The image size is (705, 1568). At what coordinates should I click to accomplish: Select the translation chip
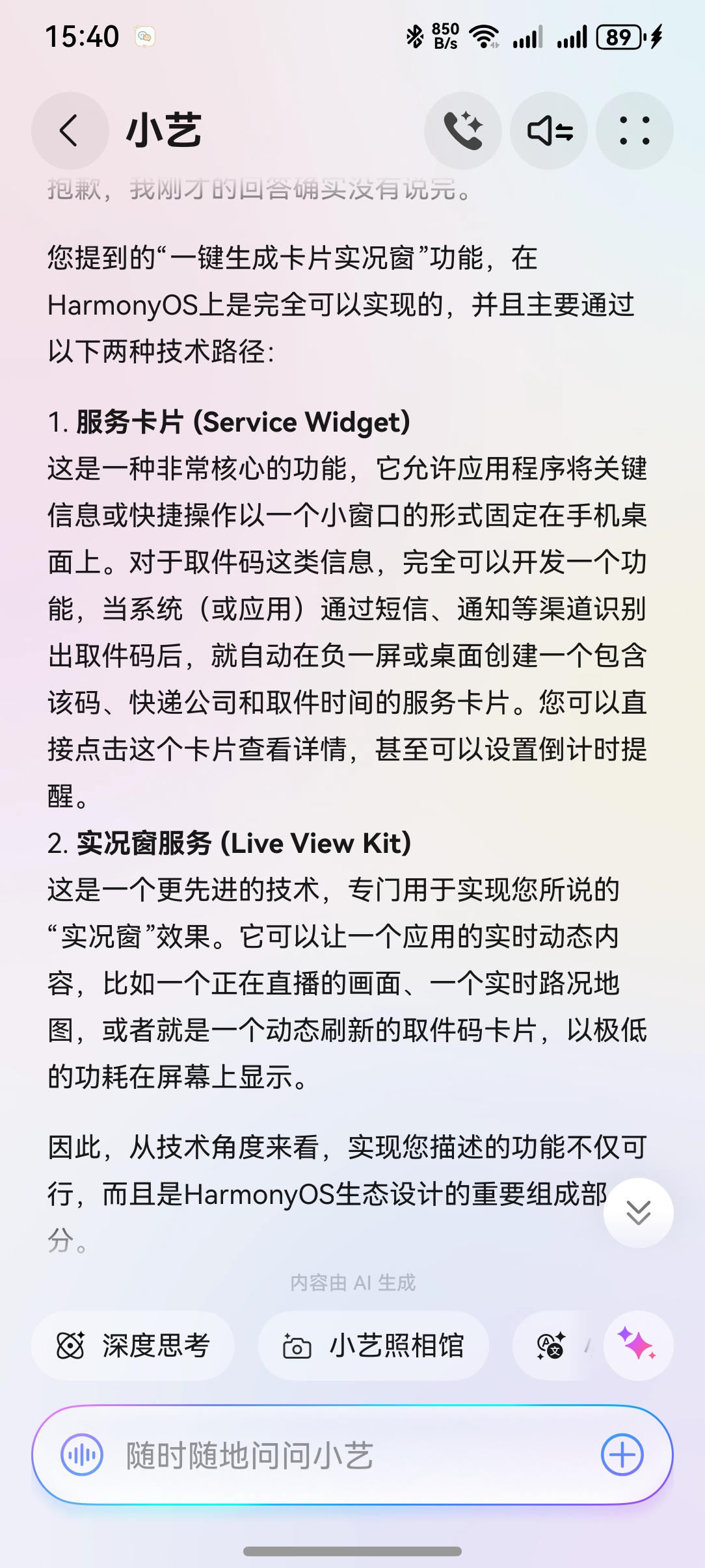pos(552,1346)
